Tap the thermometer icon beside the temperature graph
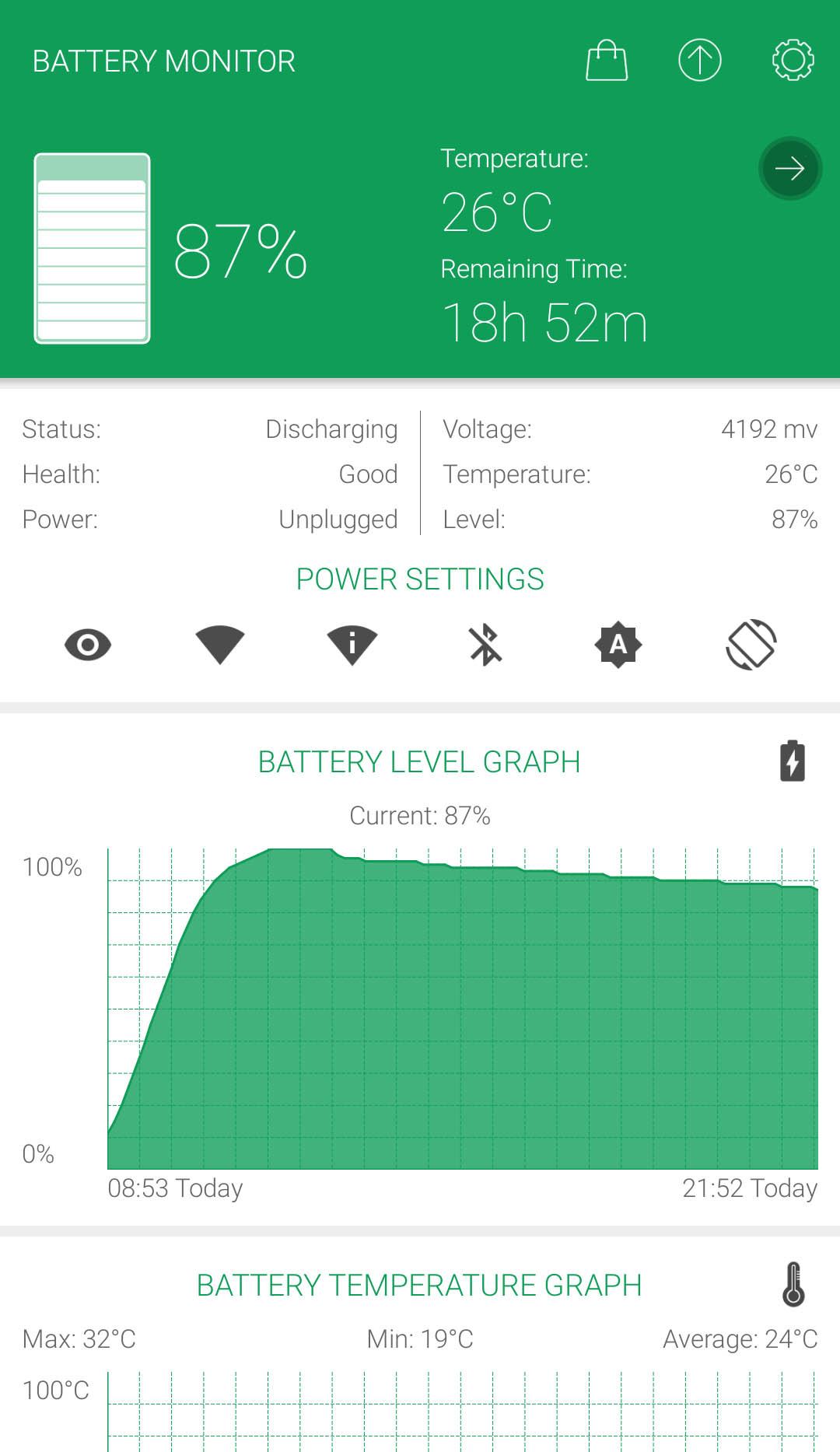Image resolution: width=840 pixels, height=1452 pixels. coord(793,1284)
